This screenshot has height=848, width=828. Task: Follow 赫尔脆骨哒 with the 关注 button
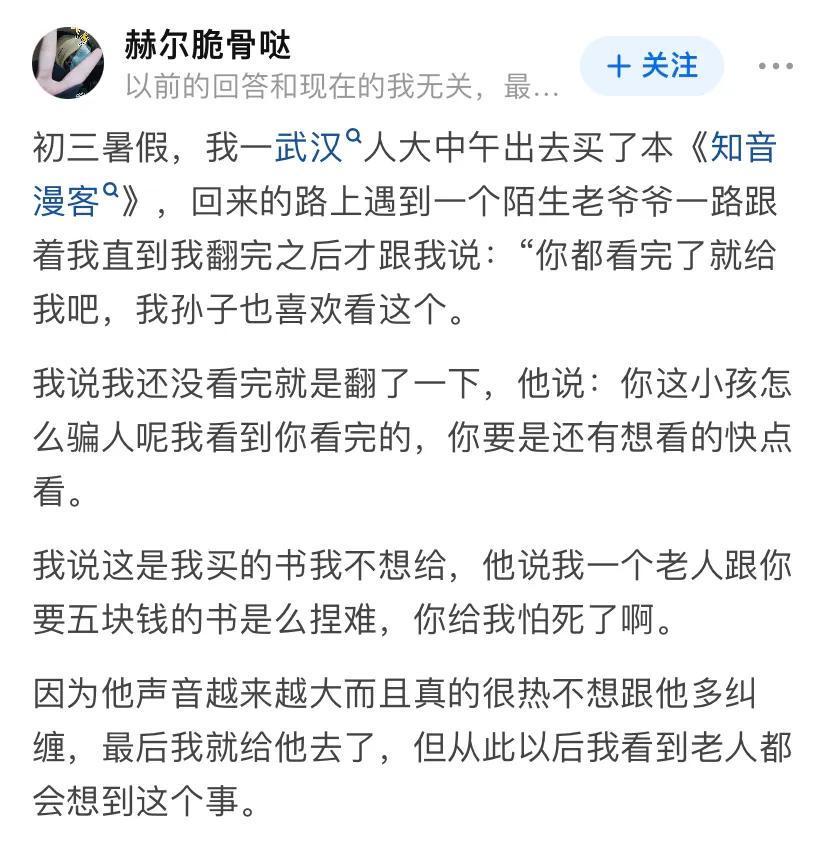(652, 66)
